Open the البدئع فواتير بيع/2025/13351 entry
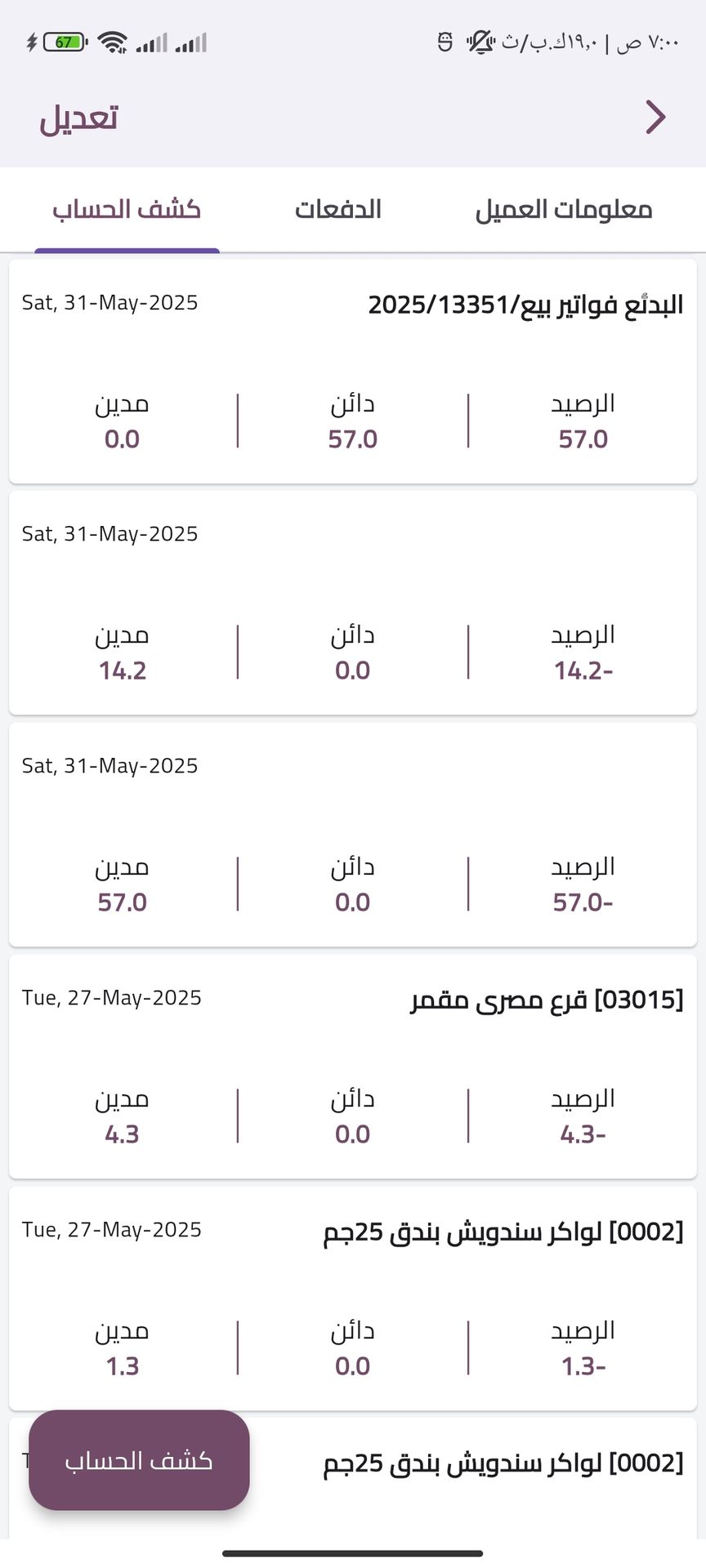 (x=353, y=372)
